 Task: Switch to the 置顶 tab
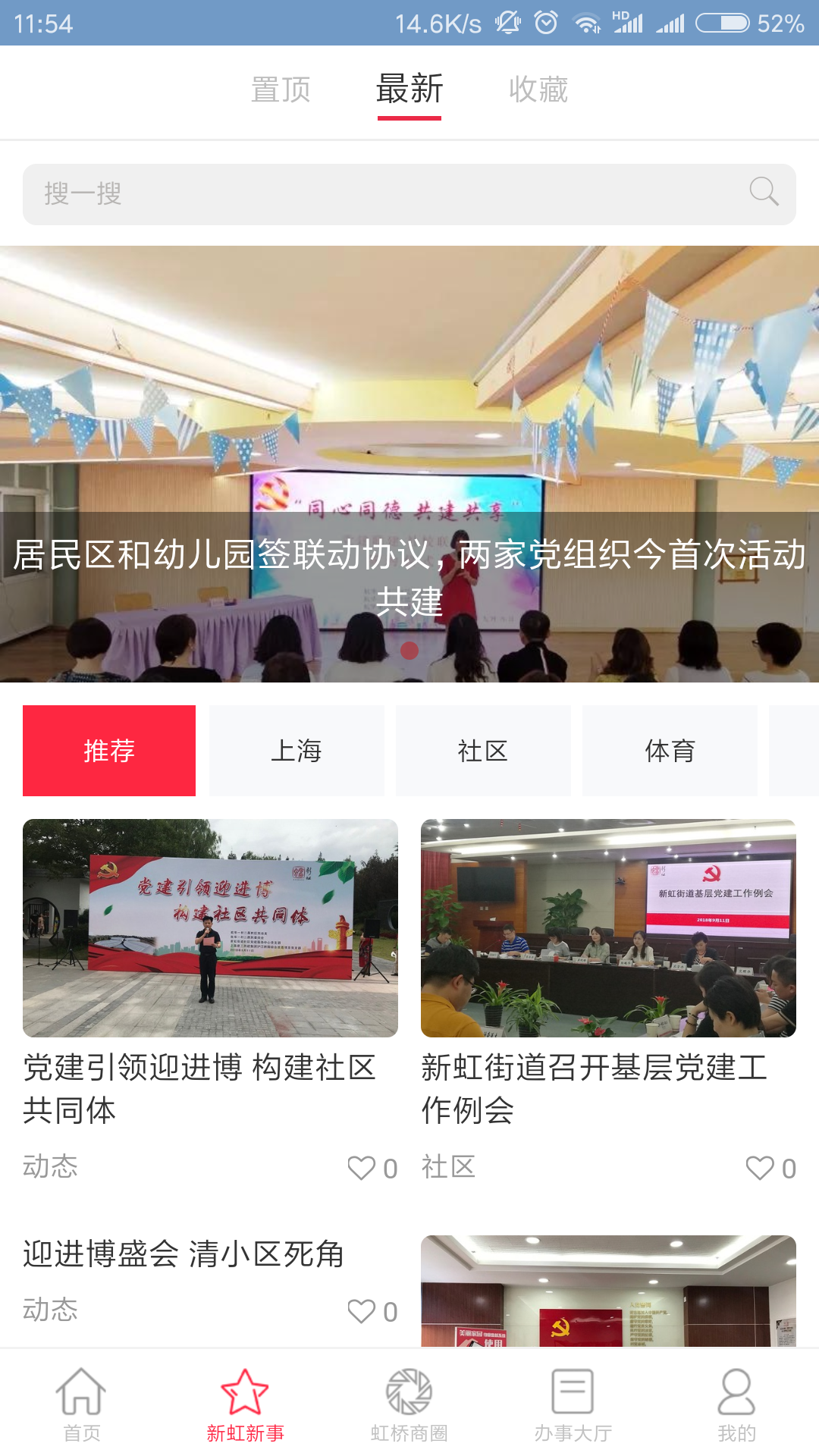point(281,90)
